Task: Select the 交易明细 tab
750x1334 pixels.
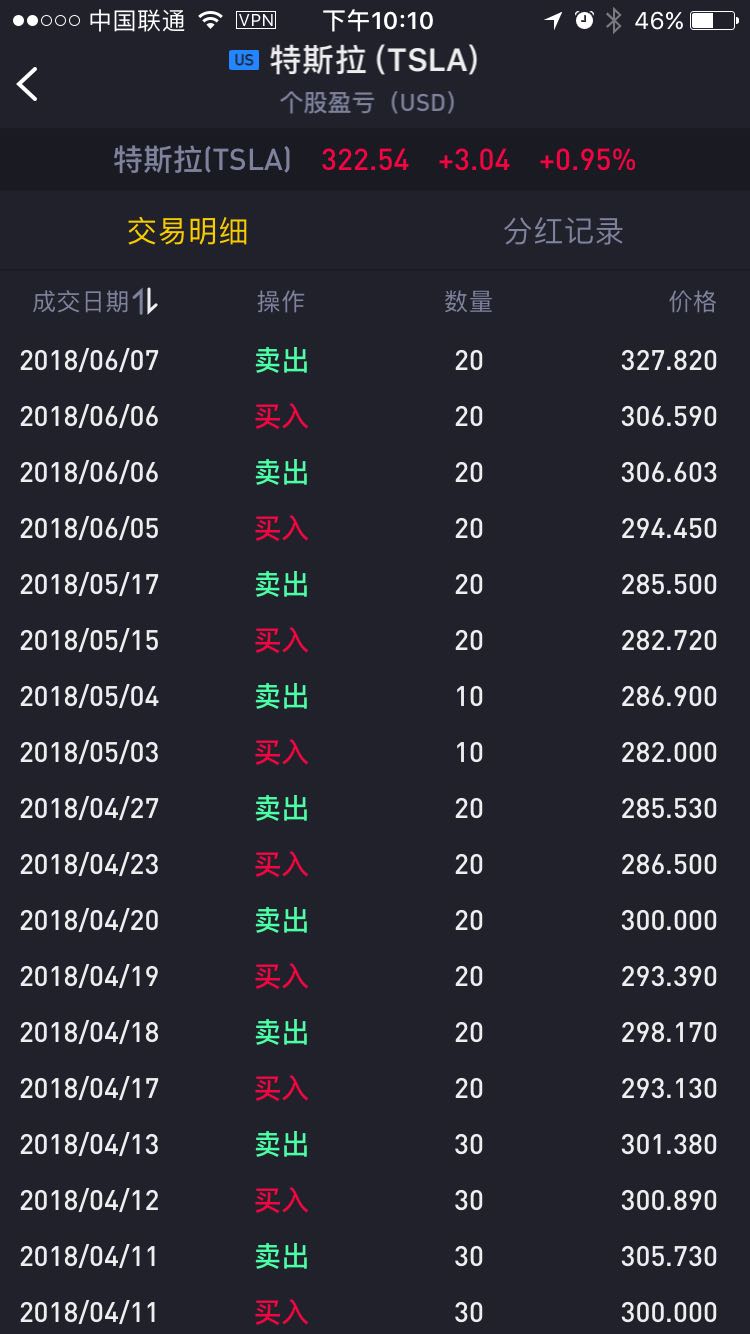Action: point(187,232)
